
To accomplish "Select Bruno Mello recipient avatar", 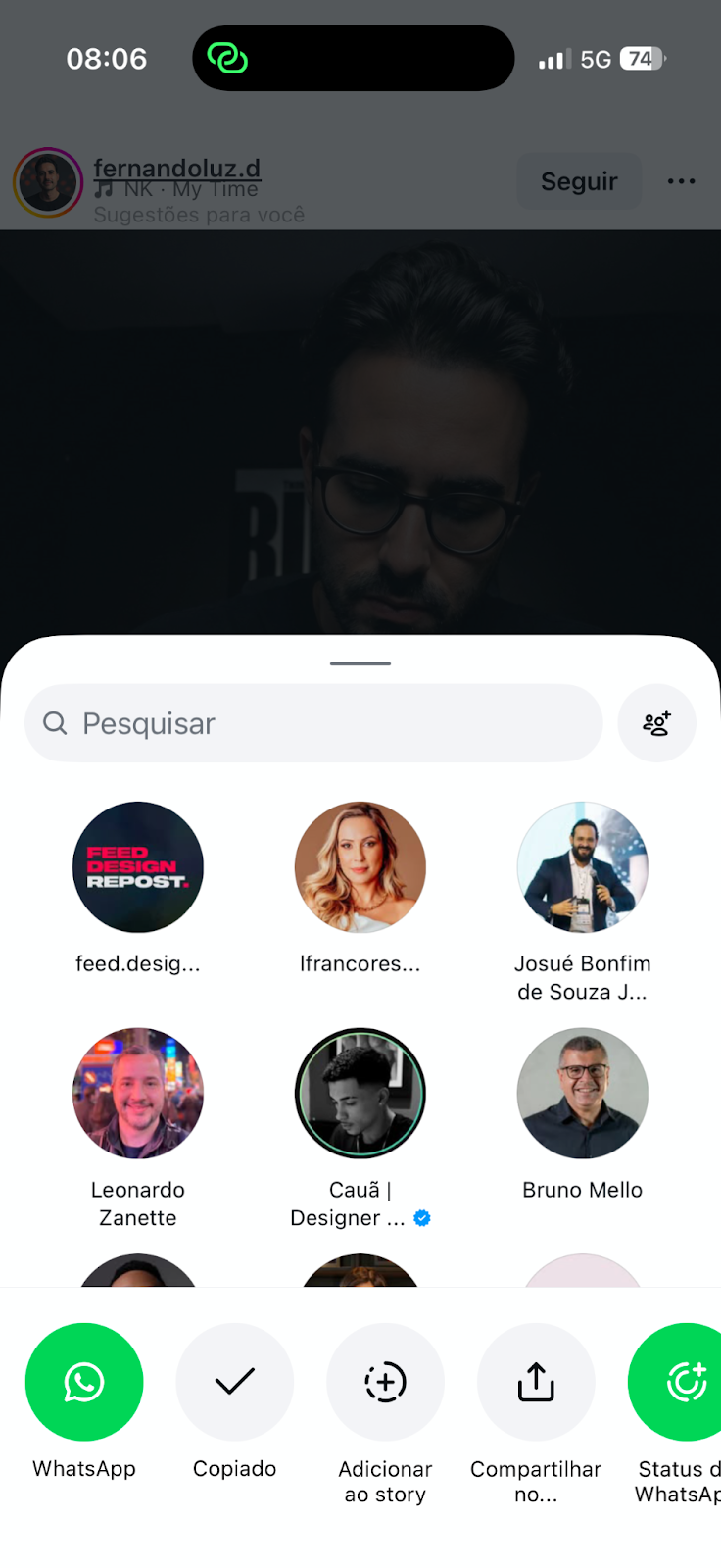I will point(582,1093).
